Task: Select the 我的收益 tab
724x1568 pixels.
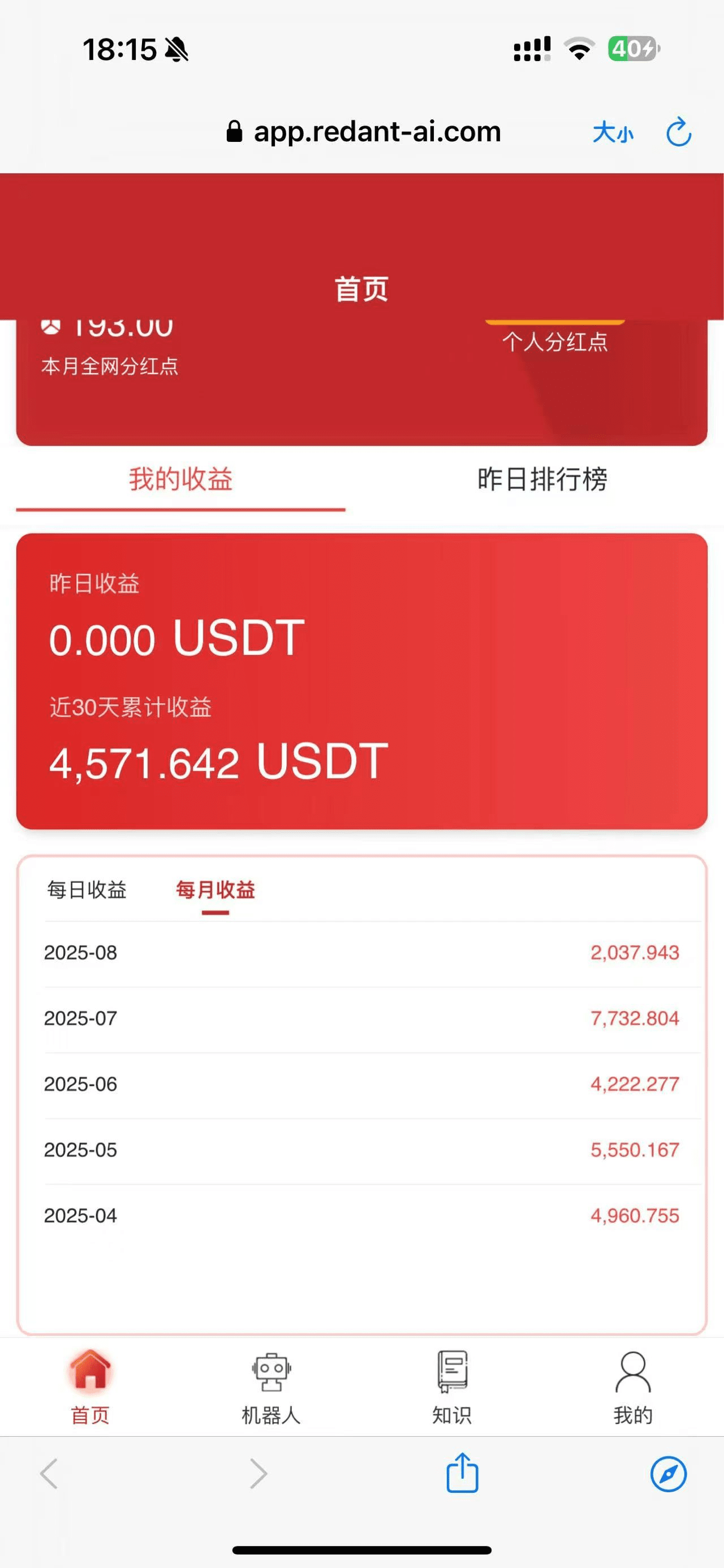Action: click(x=181, y=479)
